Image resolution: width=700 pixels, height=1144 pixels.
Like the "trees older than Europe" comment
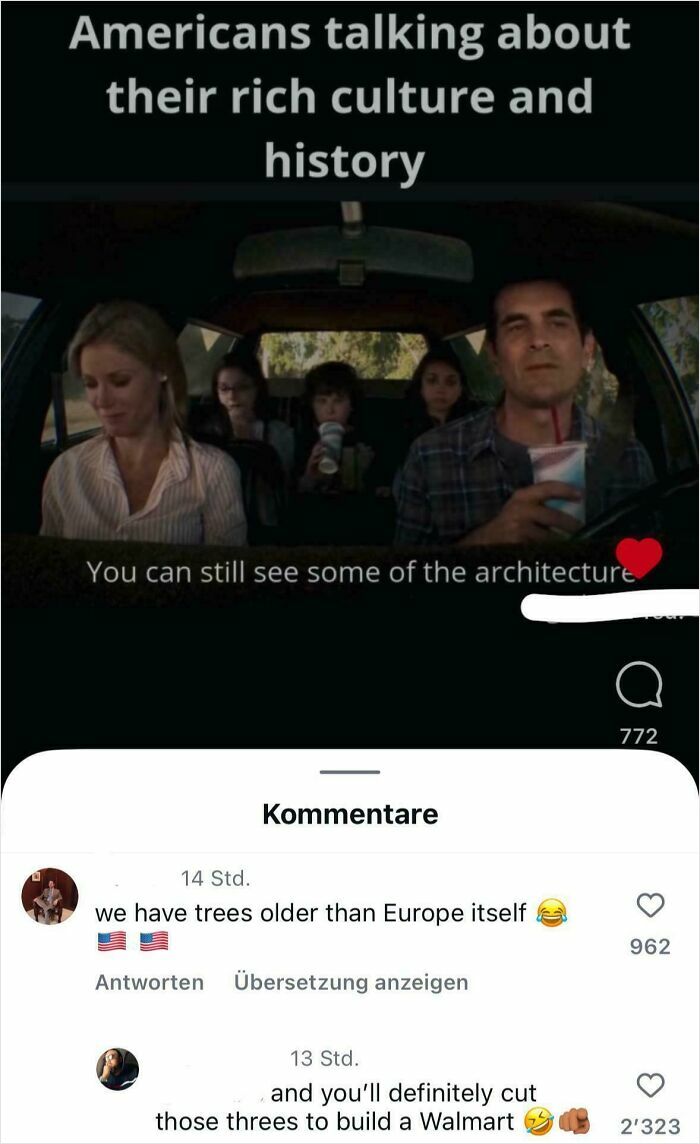[650, 905]
